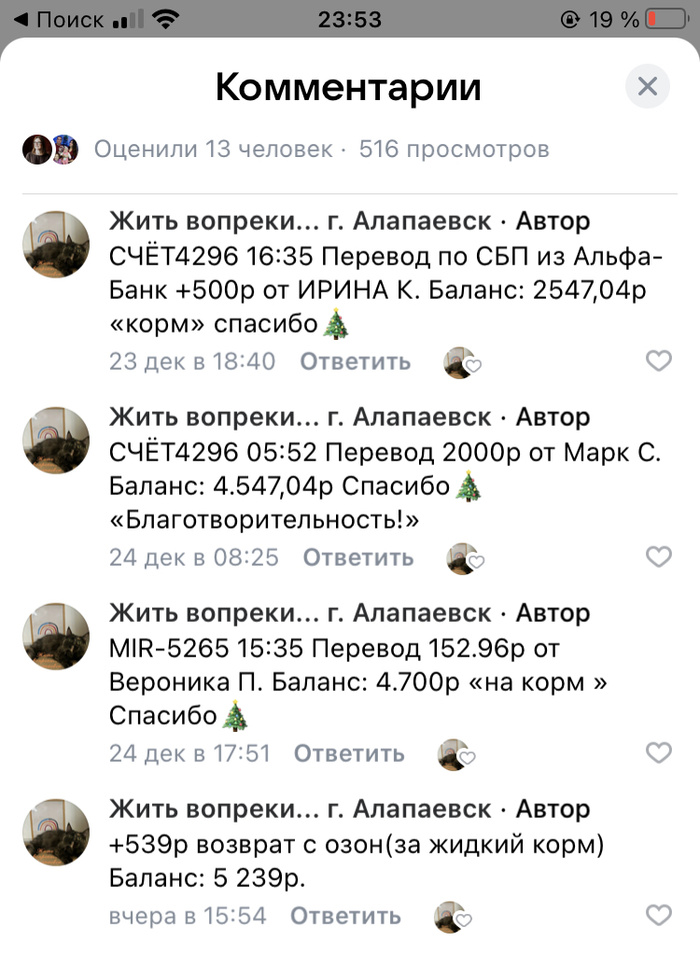Close the Комментарии panel
The height and width of the screenshot is (959, 700).
click(647, 87)
